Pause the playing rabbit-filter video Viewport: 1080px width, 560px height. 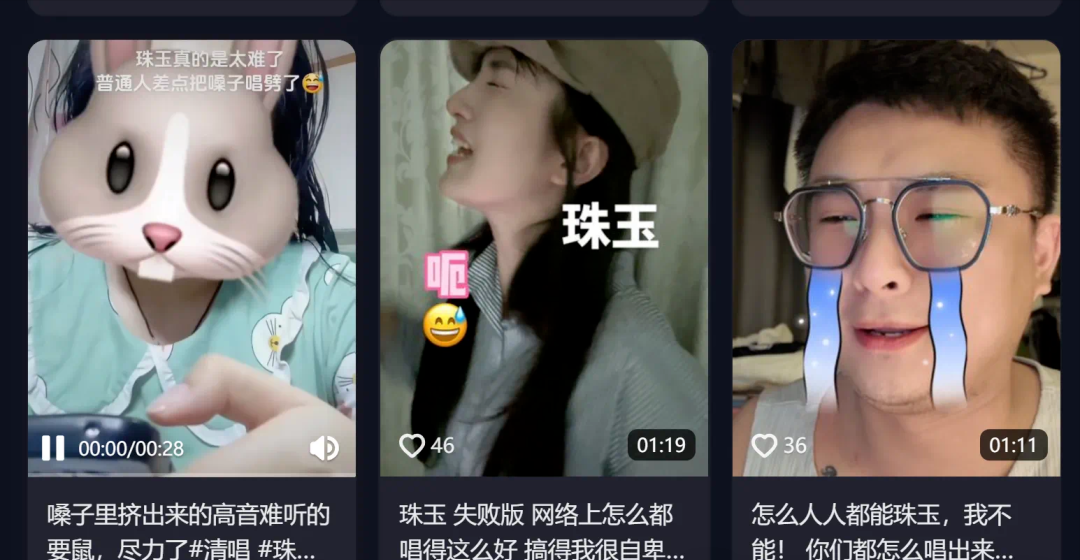point(53,448)
